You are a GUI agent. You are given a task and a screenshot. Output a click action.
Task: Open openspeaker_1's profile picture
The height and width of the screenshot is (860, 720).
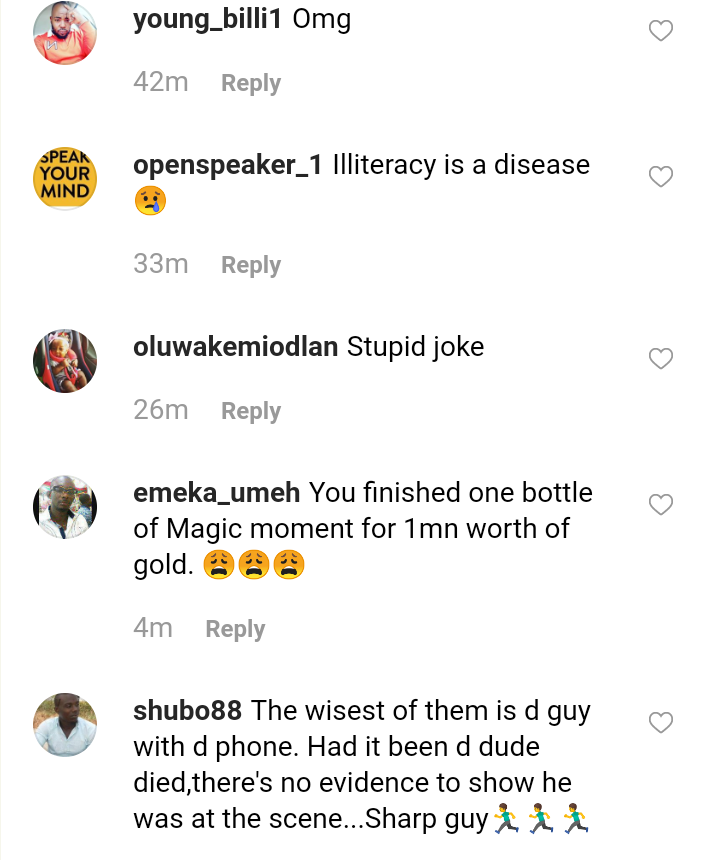click(x=65, y=179)
